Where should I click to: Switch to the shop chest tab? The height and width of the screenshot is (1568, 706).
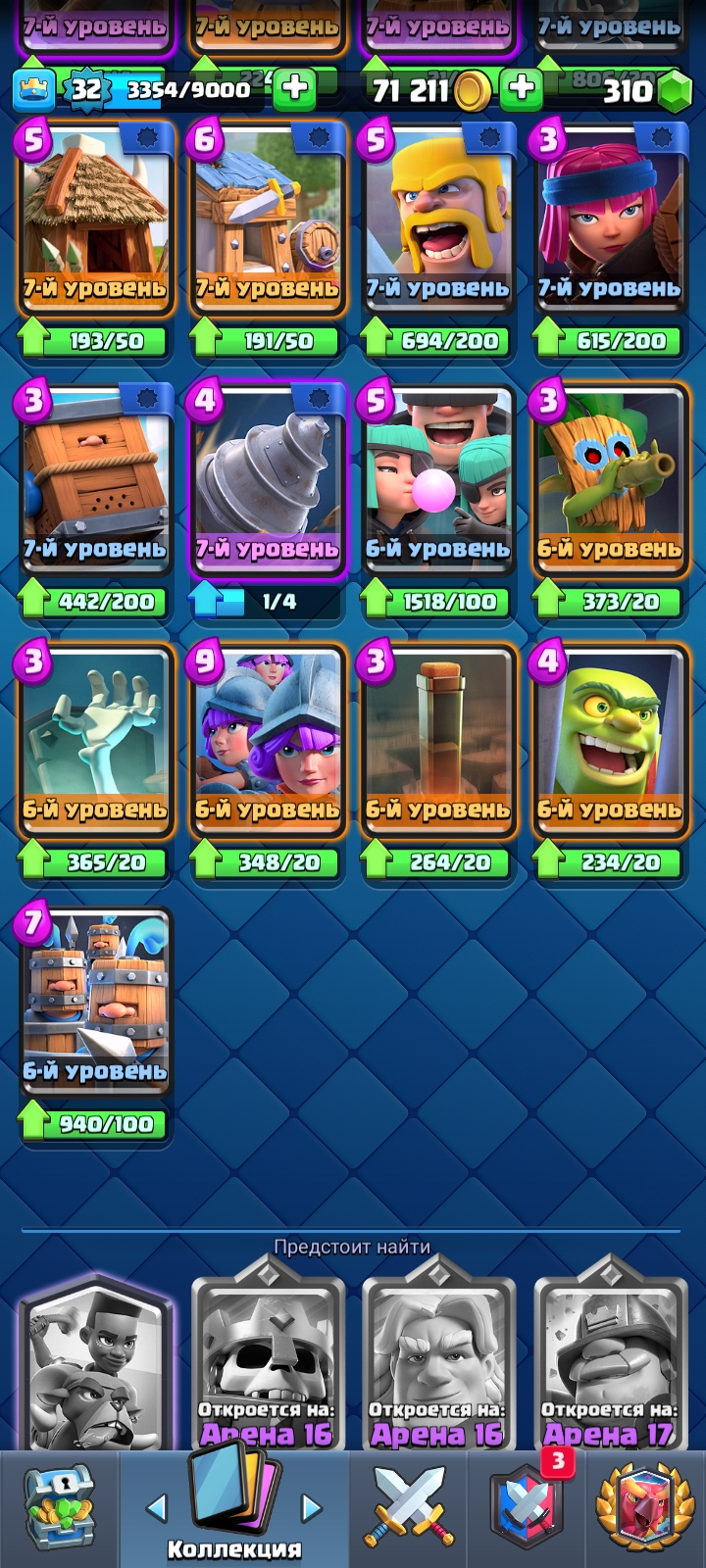click(x=59, y=1509)
